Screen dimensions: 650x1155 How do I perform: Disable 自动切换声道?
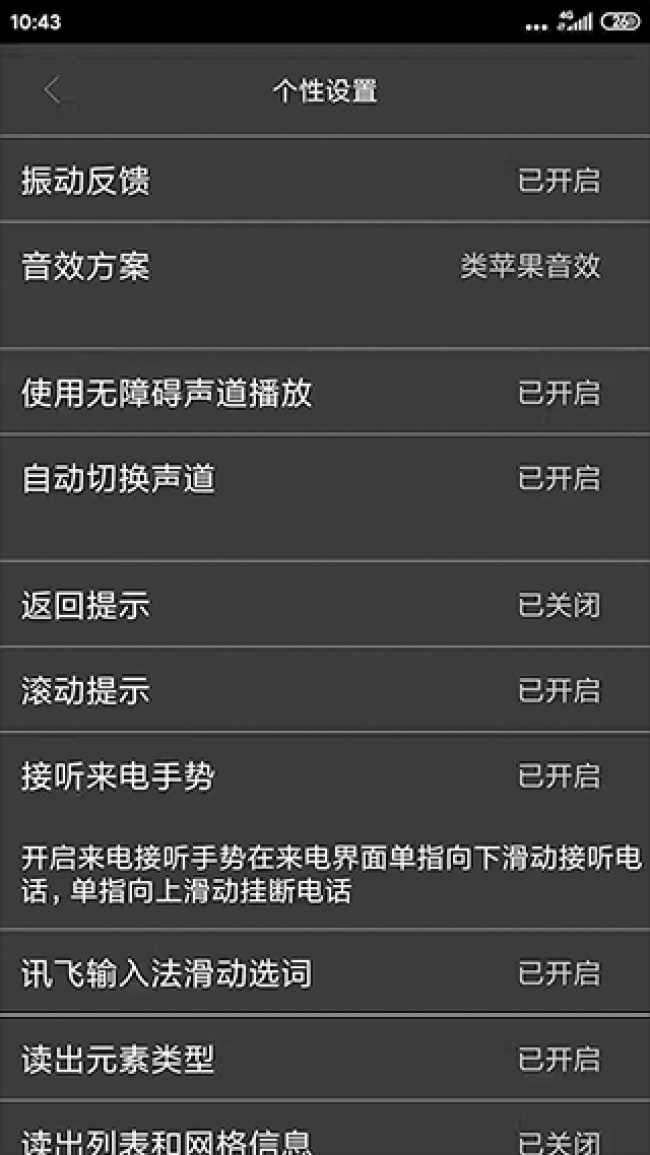pyautogui.click(x=325, y=479)
